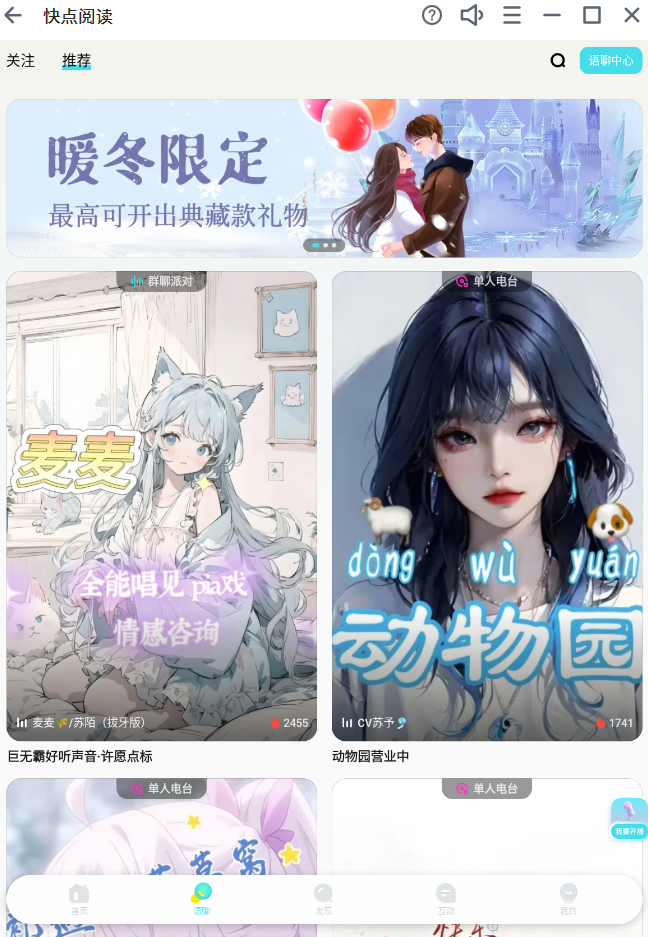
Task: Open the search magnifier icon
Action: click(558, 61)
